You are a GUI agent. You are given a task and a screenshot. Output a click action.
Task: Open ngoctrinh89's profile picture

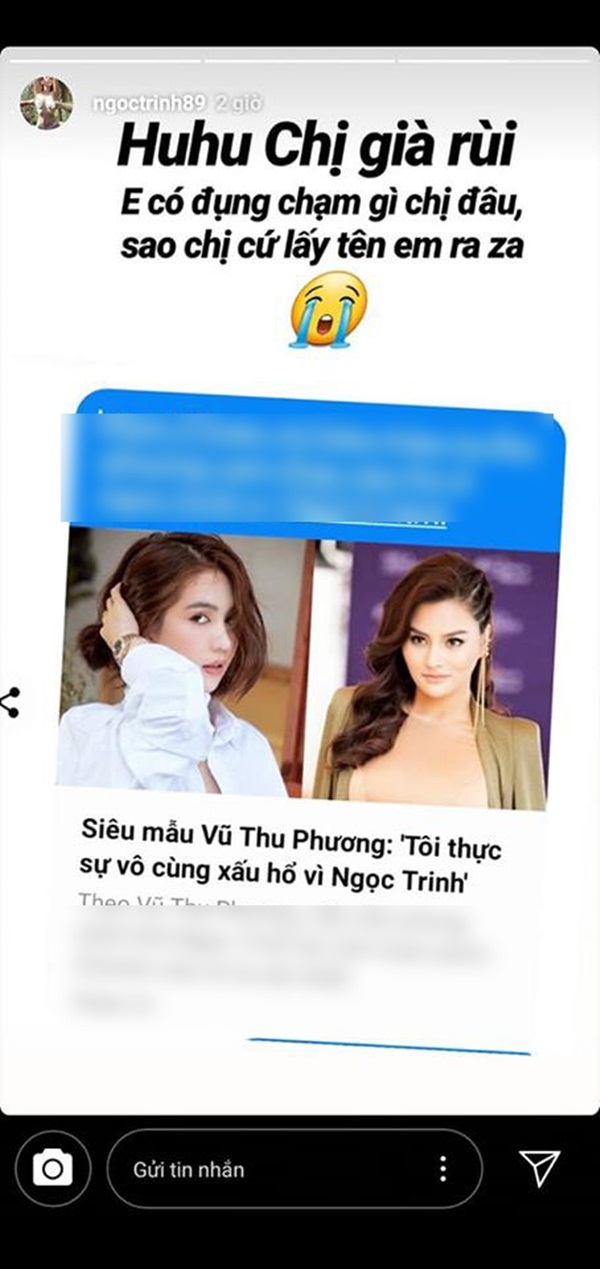[x=46, y=103]
